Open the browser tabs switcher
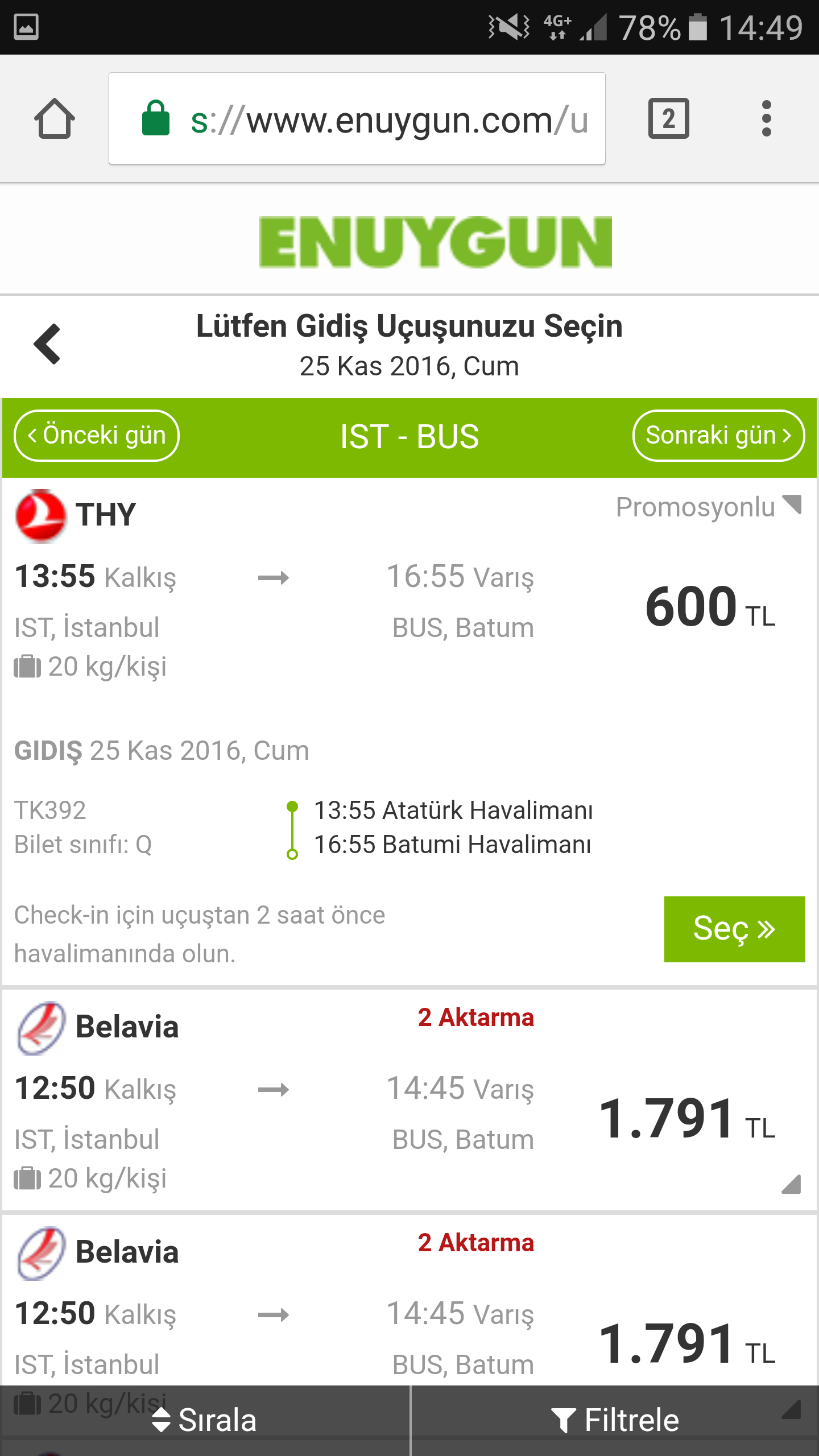 tap(668, 118)
